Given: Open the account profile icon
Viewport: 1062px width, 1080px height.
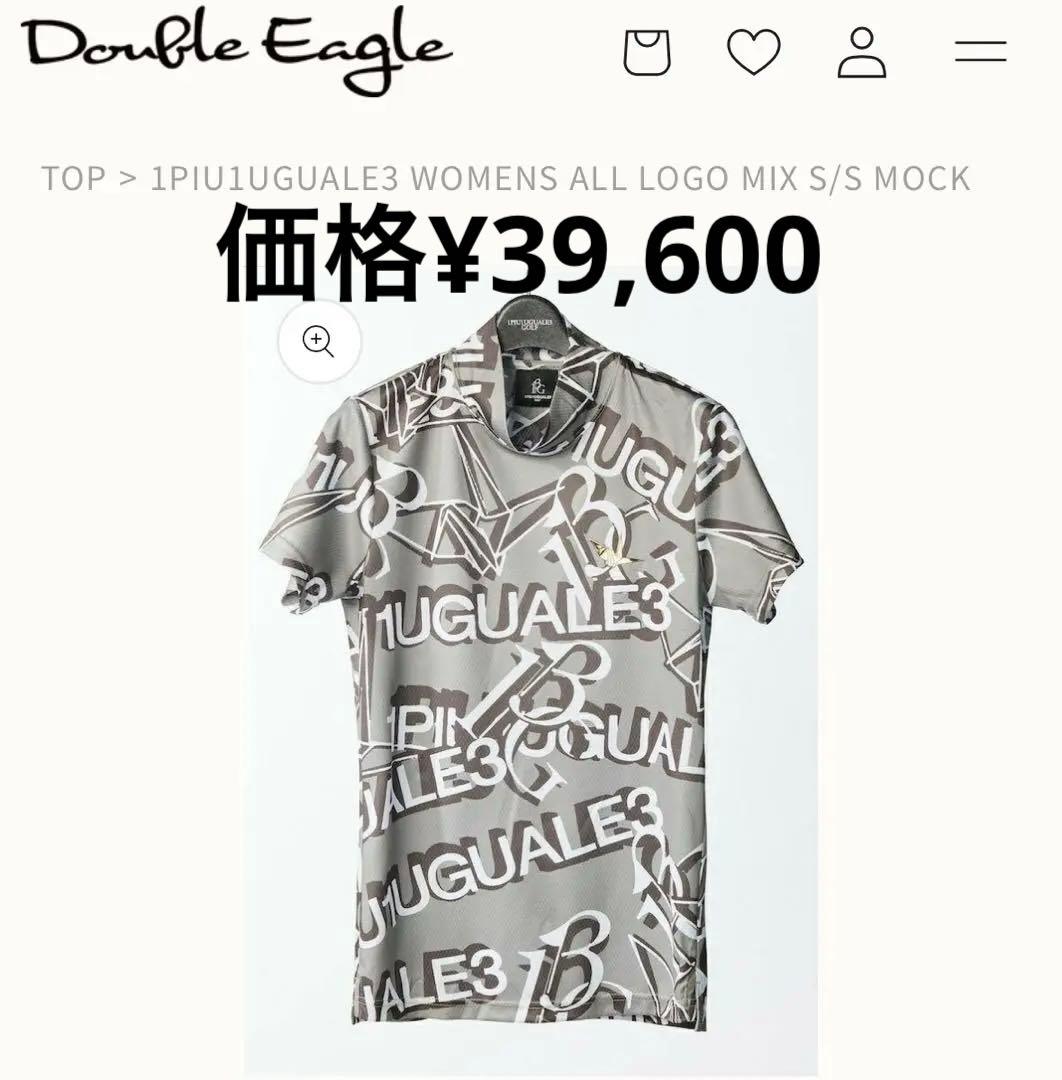Looking at the screenshot, I should pos(861,52).
